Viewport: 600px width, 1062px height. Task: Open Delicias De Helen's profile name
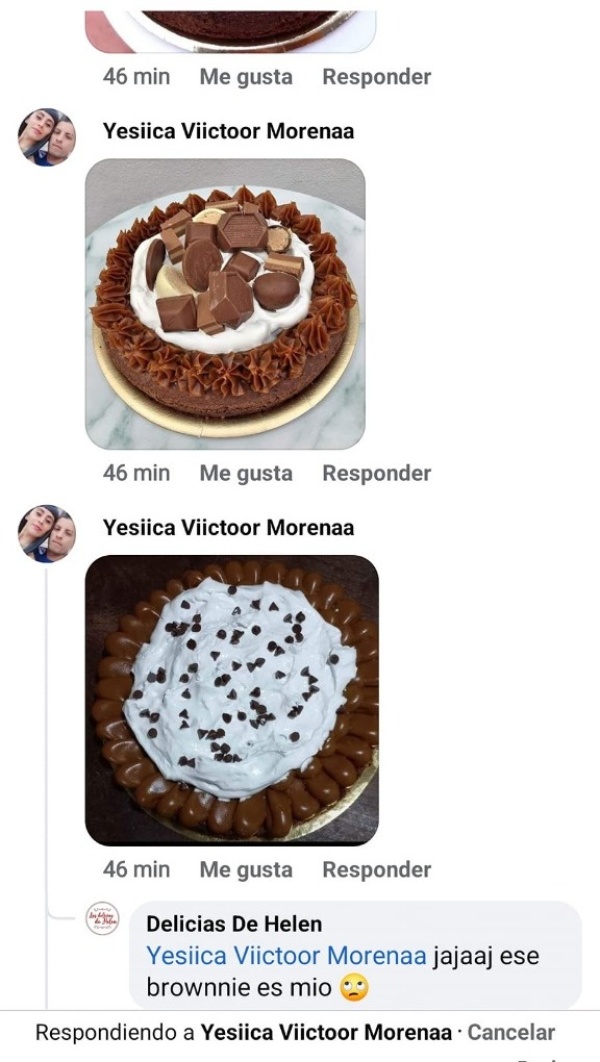pyautogui.click(x=234, y=924)
